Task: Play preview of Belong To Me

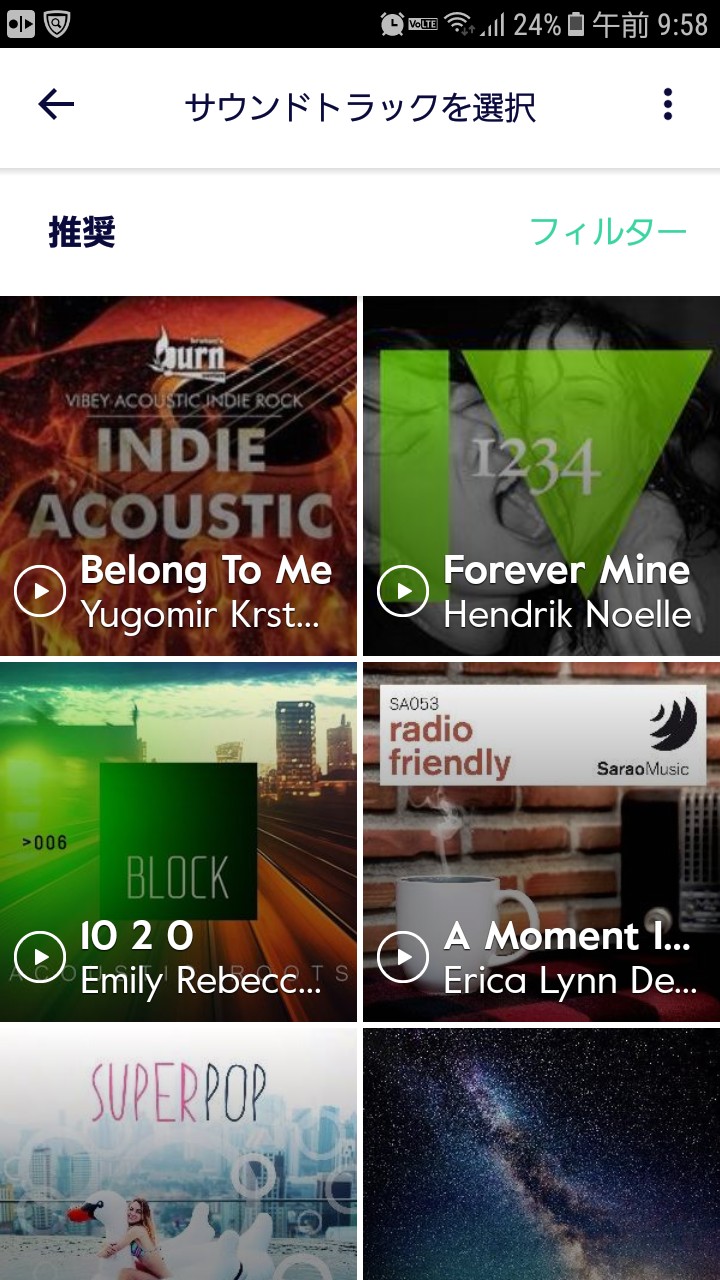Action: (40, 591)
